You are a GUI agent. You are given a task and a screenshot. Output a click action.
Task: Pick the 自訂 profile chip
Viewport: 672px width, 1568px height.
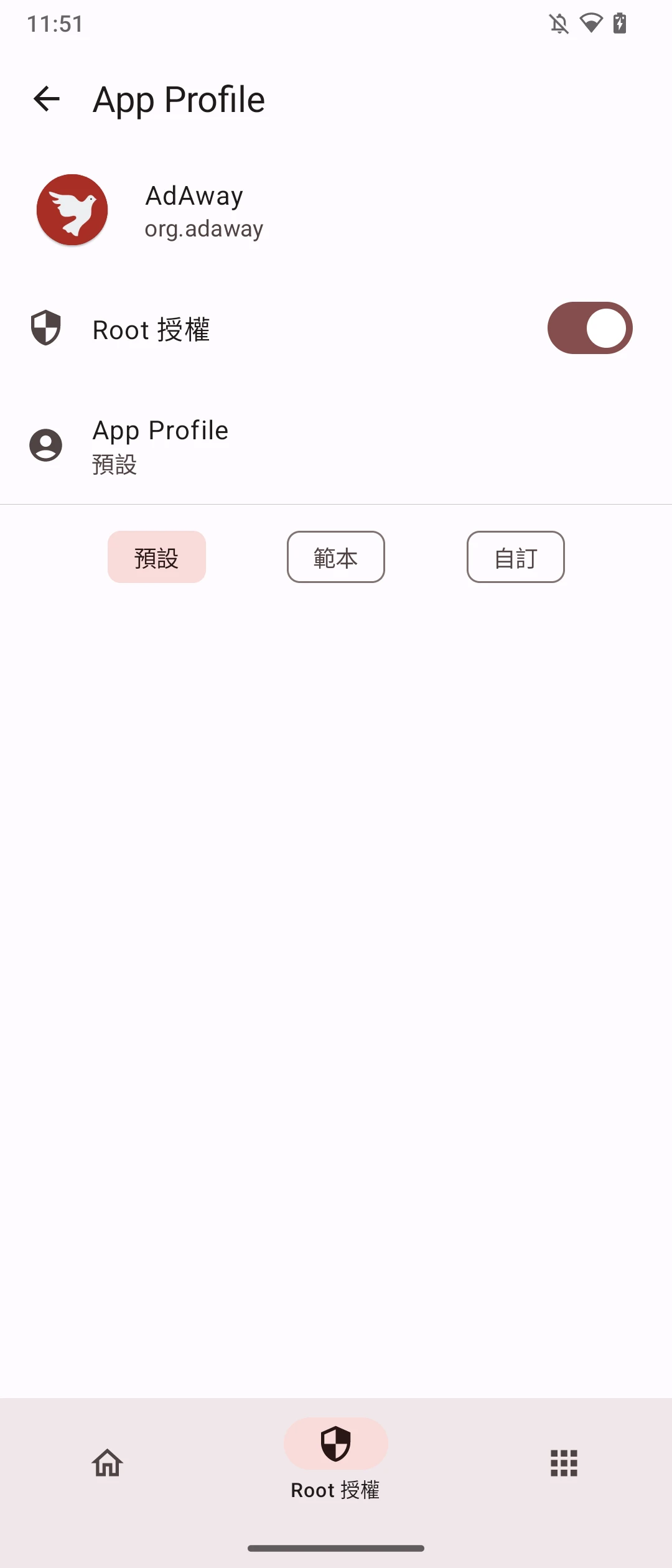[515, 557]
